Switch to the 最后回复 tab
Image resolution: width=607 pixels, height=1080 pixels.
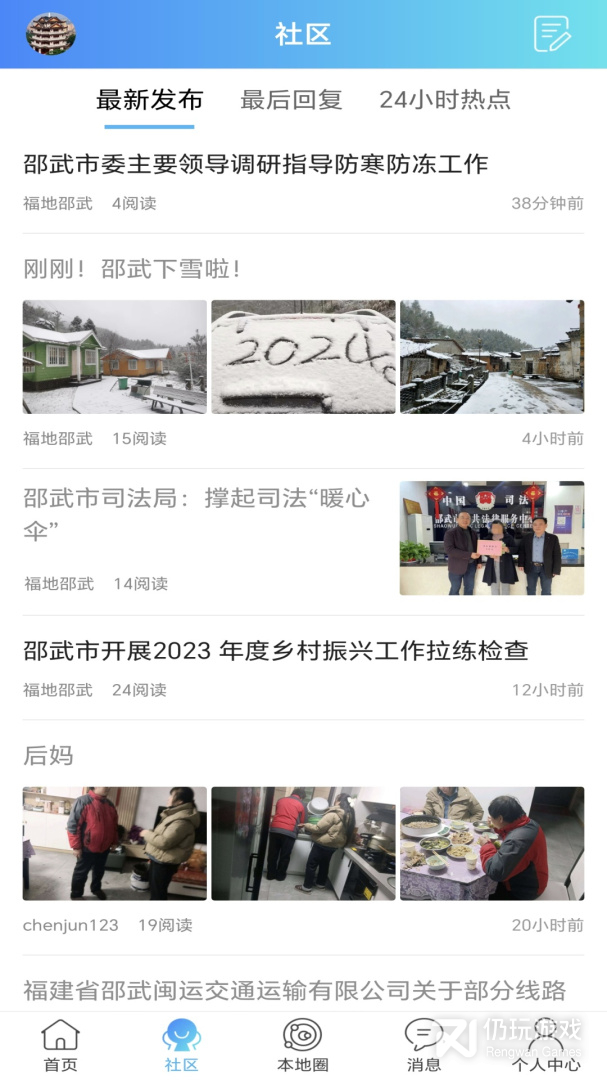pos(291,100)
